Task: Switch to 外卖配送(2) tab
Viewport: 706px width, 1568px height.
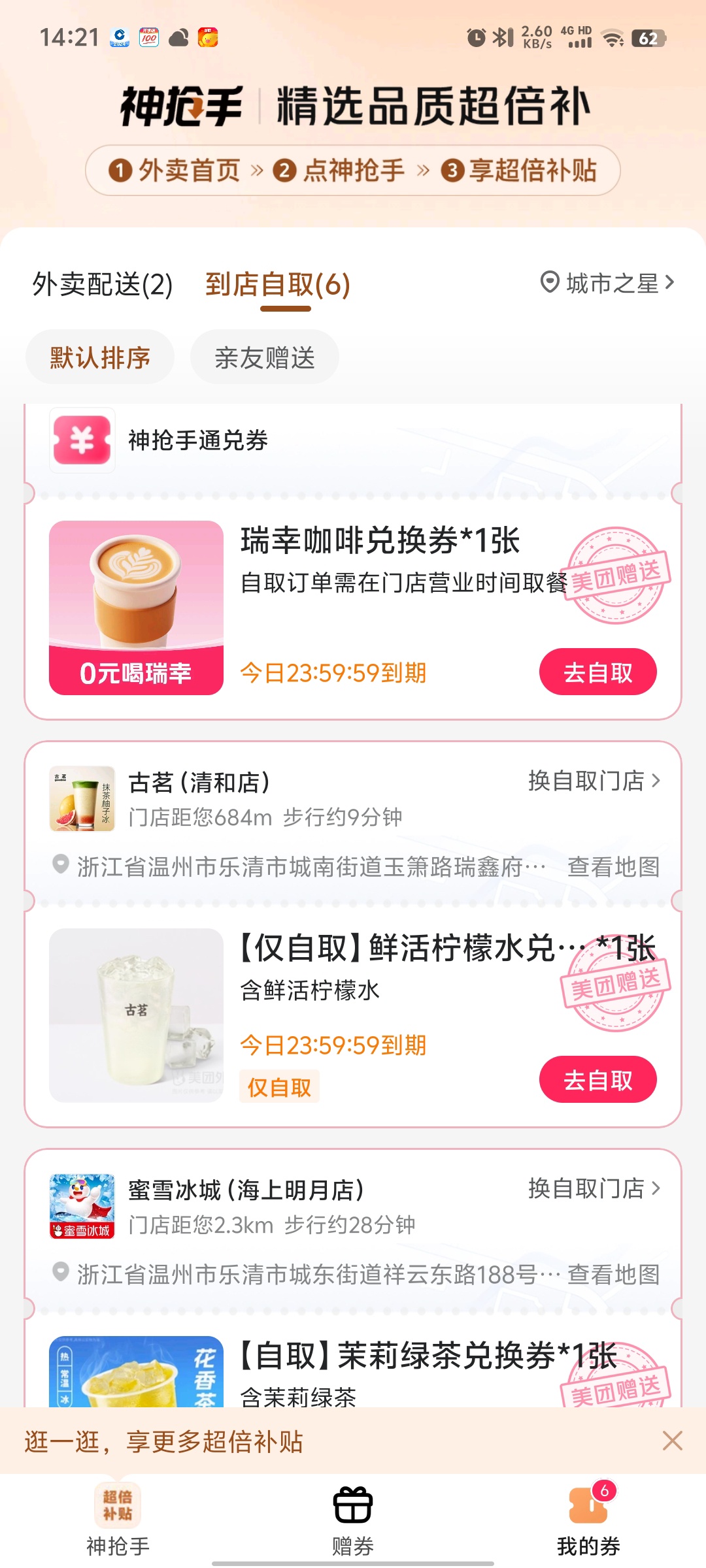Action: [103, 285]
